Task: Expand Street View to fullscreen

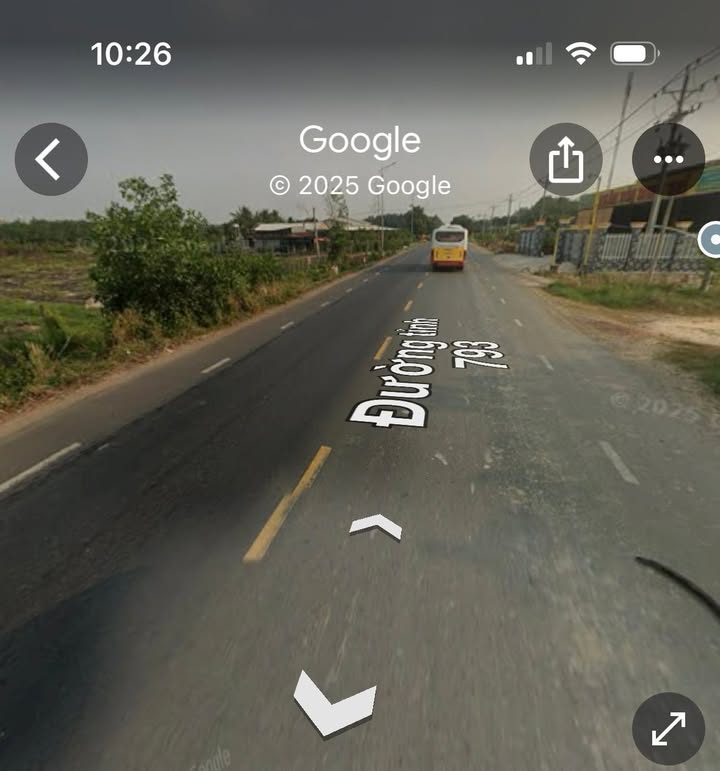Action: tap(668, 729)
